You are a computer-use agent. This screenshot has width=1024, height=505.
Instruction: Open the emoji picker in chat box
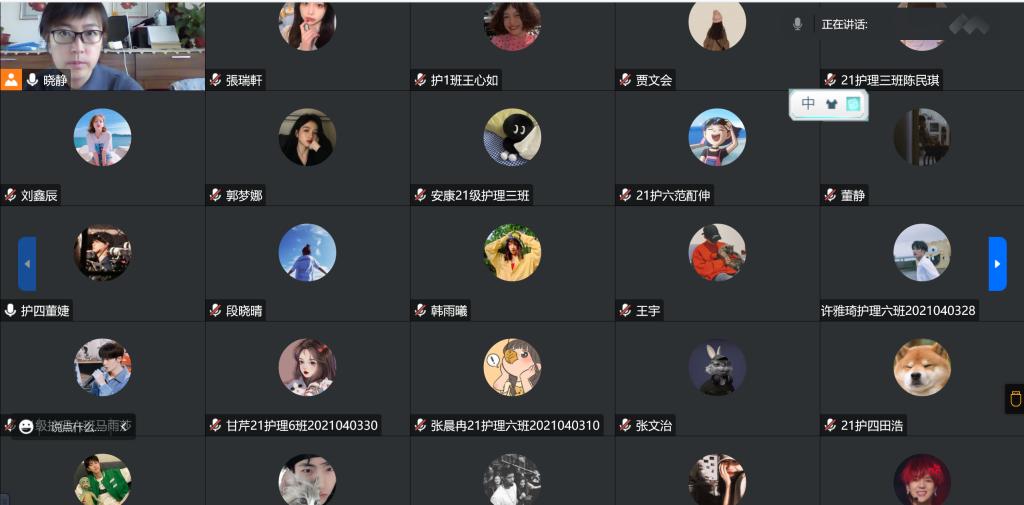coord(26,427)
